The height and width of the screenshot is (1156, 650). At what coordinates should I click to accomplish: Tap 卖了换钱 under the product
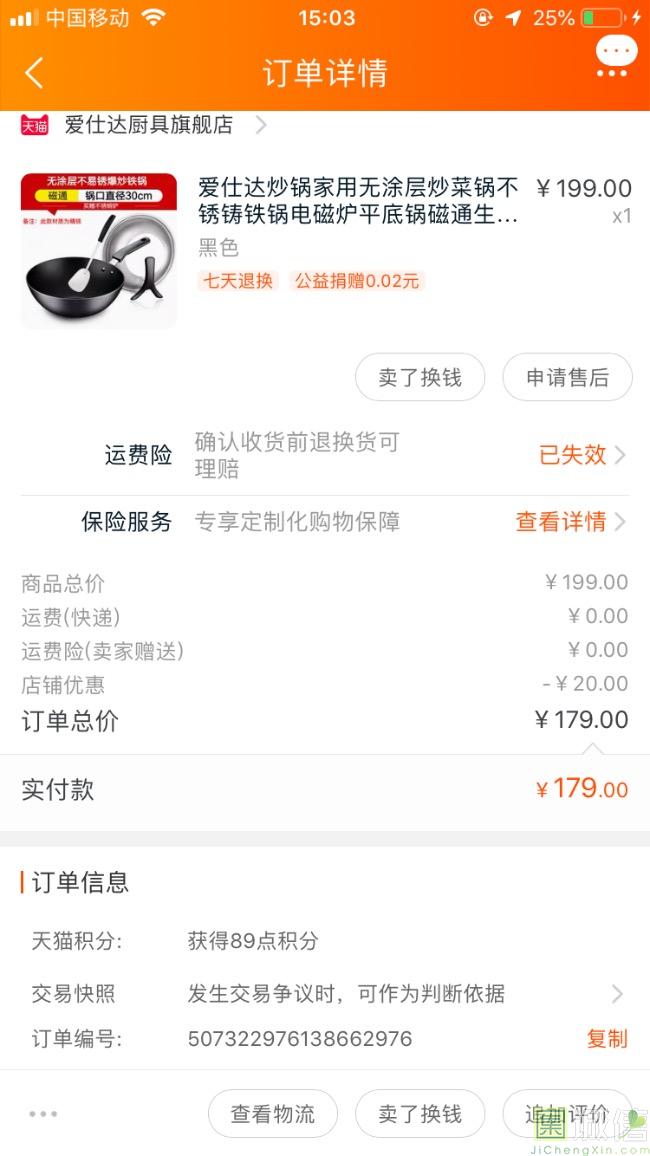pyautogui.click(x=420, y=377)
